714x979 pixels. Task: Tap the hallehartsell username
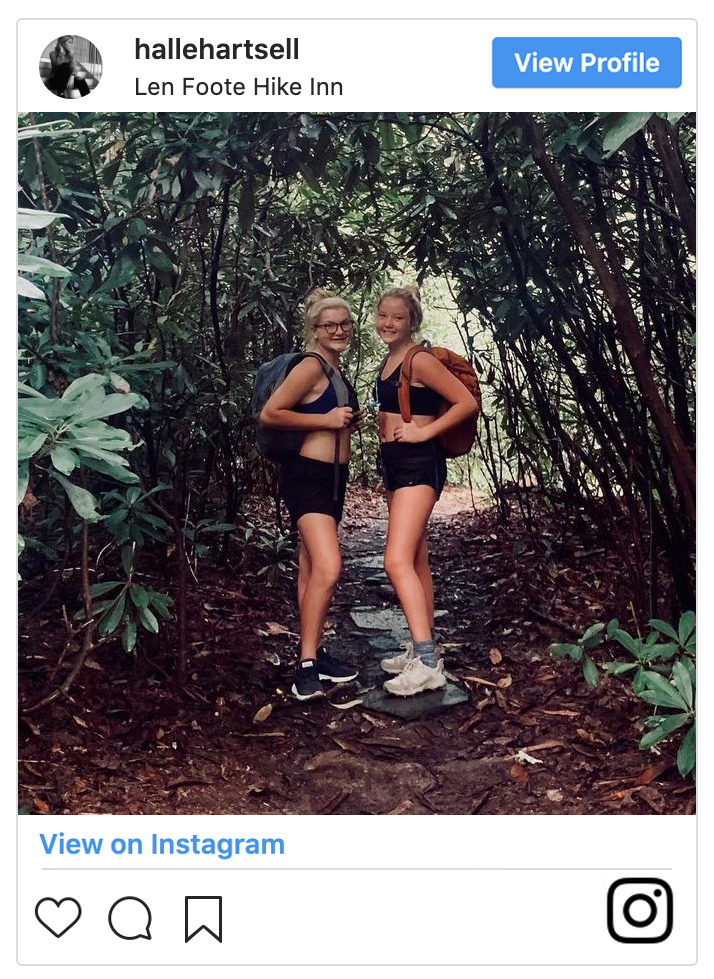tap(217, 49)
